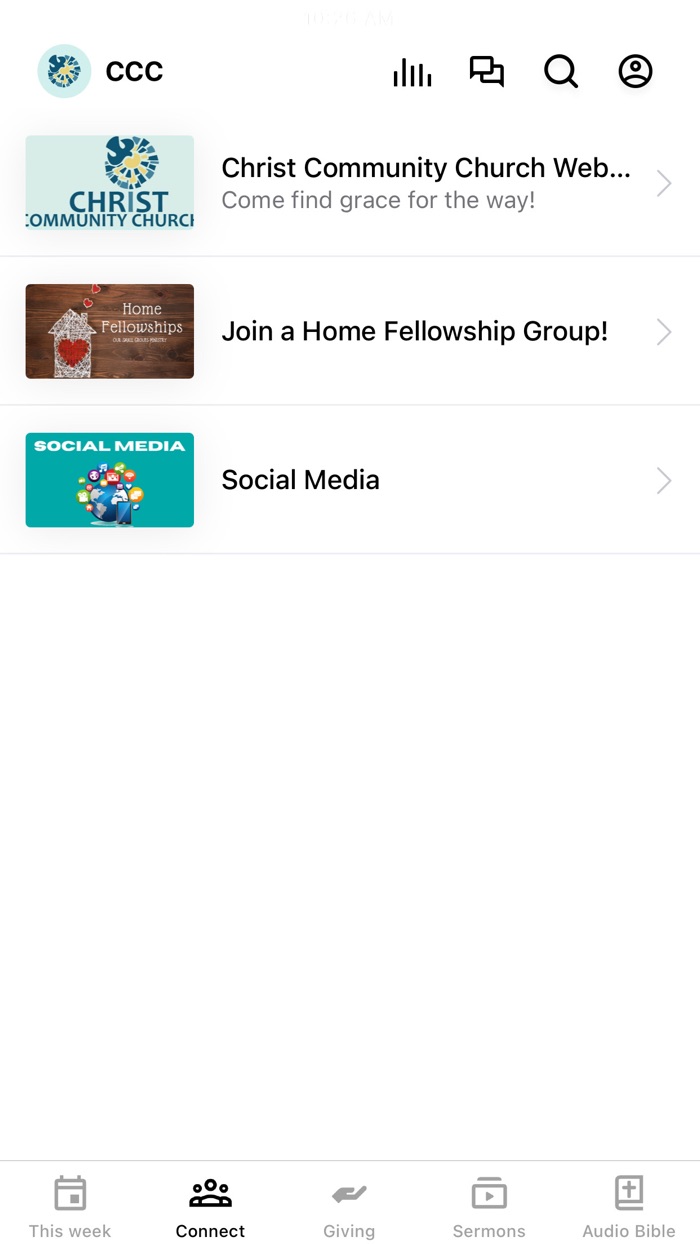
Task: Open the Audio Bible tab
Action: pyautogui.click(x=629, y=1205)
